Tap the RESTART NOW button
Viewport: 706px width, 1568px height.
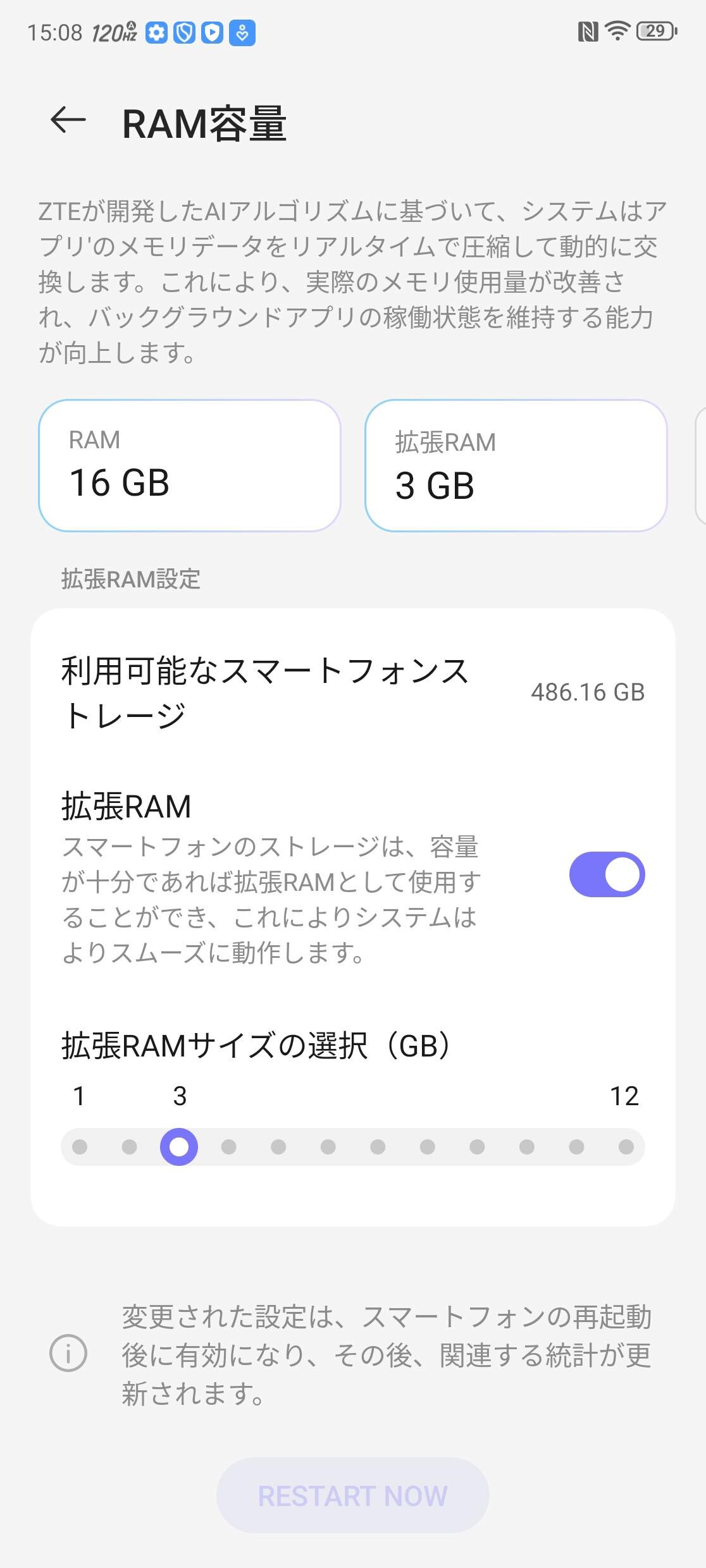[352, 1496]
